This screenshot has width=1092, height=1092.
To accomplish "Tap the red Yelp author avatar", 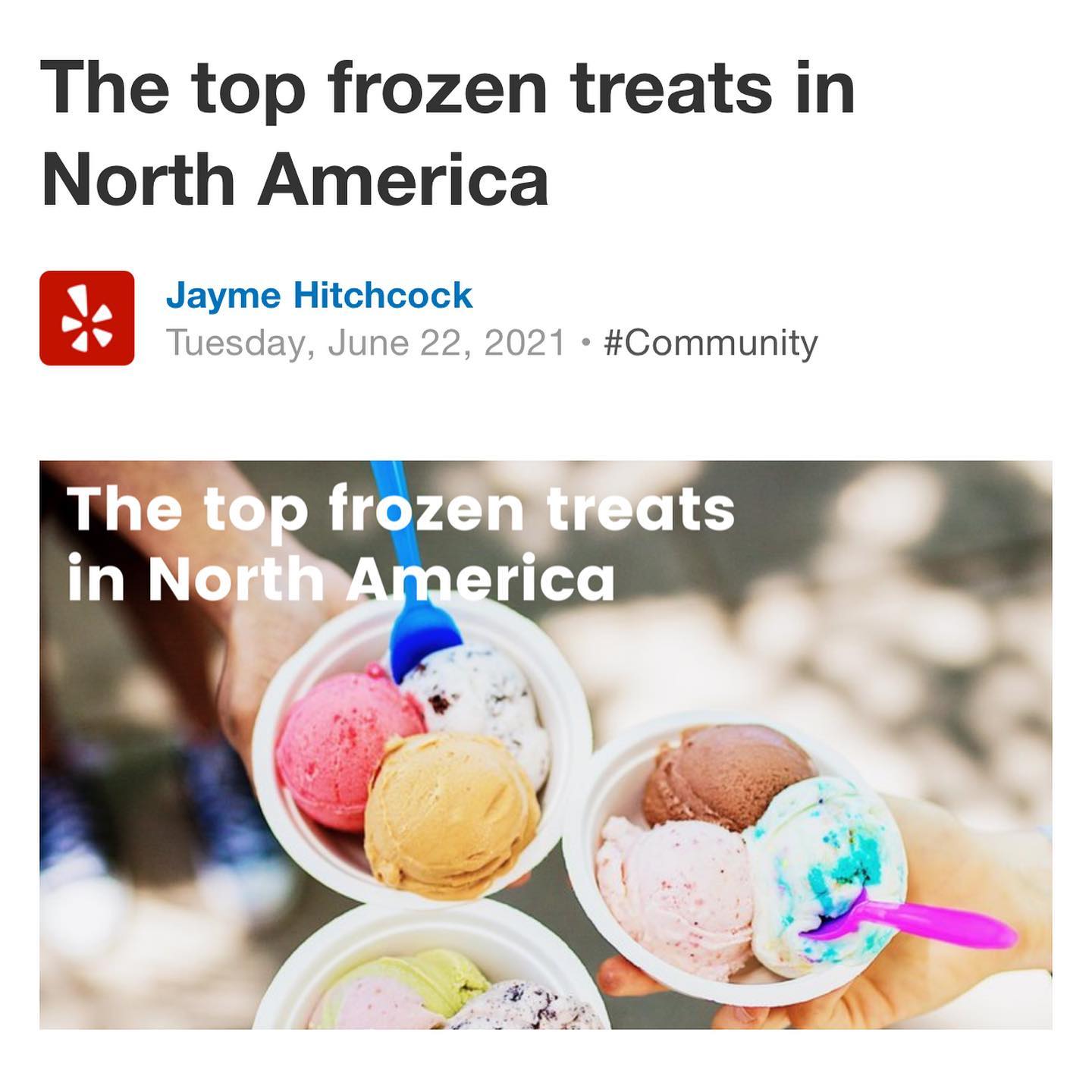I will click(x=86, y=318).
